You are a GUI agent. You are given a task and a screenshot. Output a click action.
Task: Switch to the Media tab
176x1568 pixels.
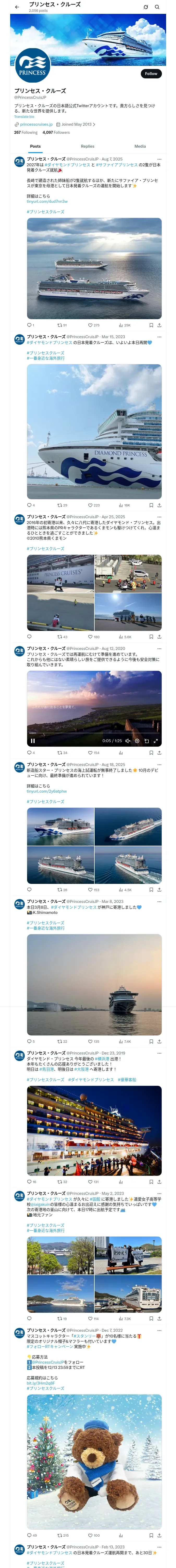(140, 146)
